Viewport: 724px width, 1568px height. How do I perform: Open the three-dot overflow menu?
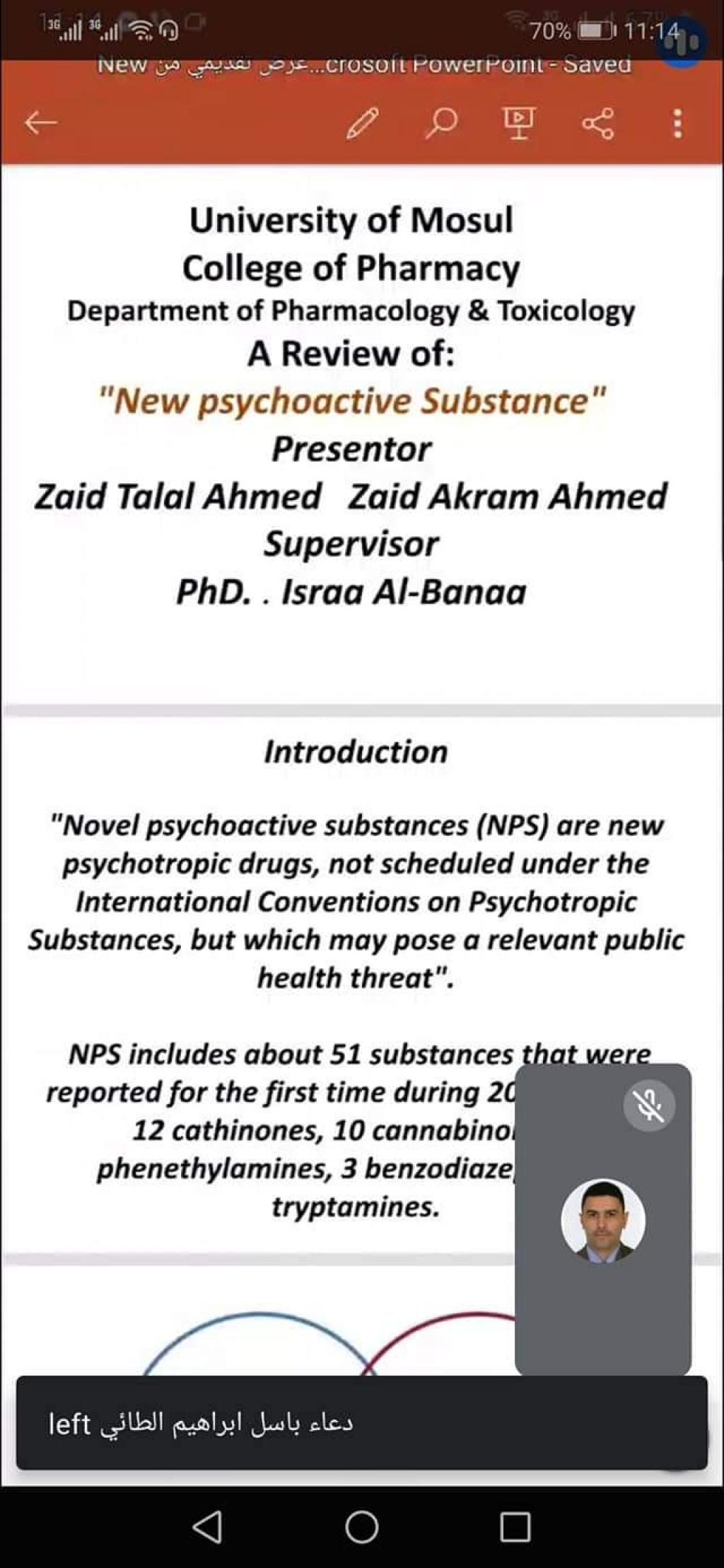coord(677,124)
